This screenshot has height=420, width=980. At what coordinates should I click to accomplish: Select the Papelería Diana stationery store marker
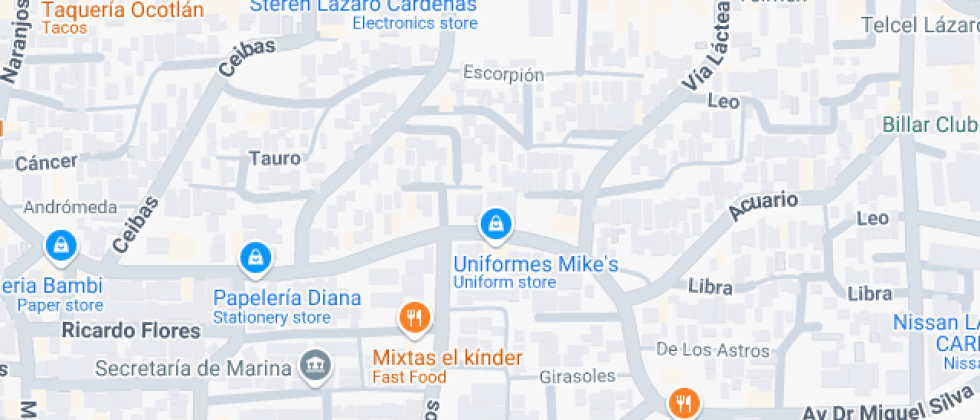point(257,258)
